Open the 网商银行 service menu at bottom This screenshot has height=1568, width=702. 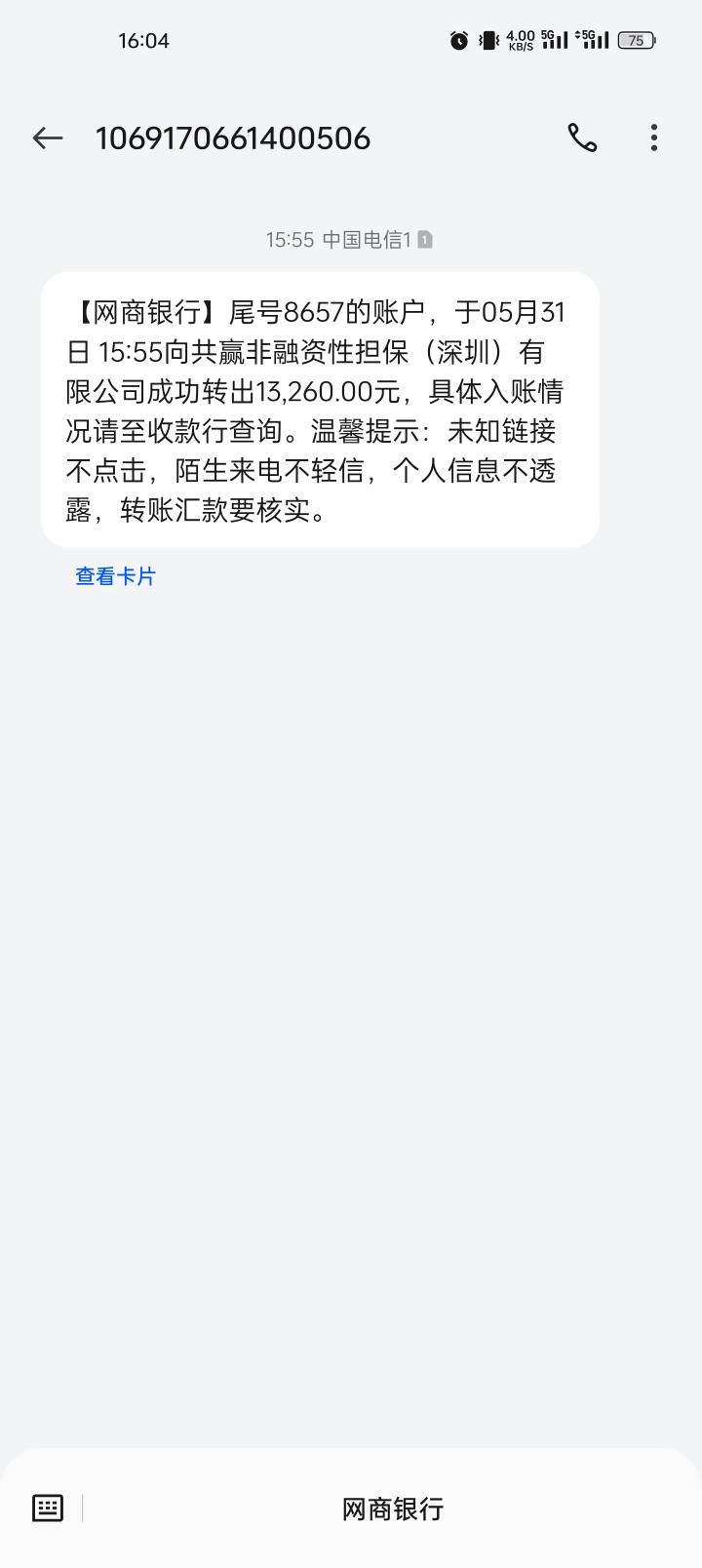(x=393, y=1509)
